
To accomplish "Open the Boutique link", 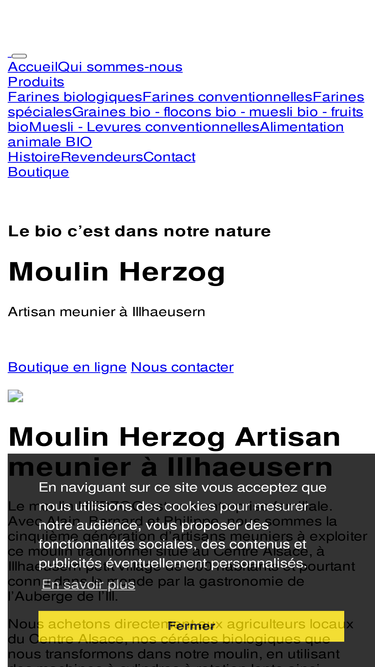I will point(38,171).
